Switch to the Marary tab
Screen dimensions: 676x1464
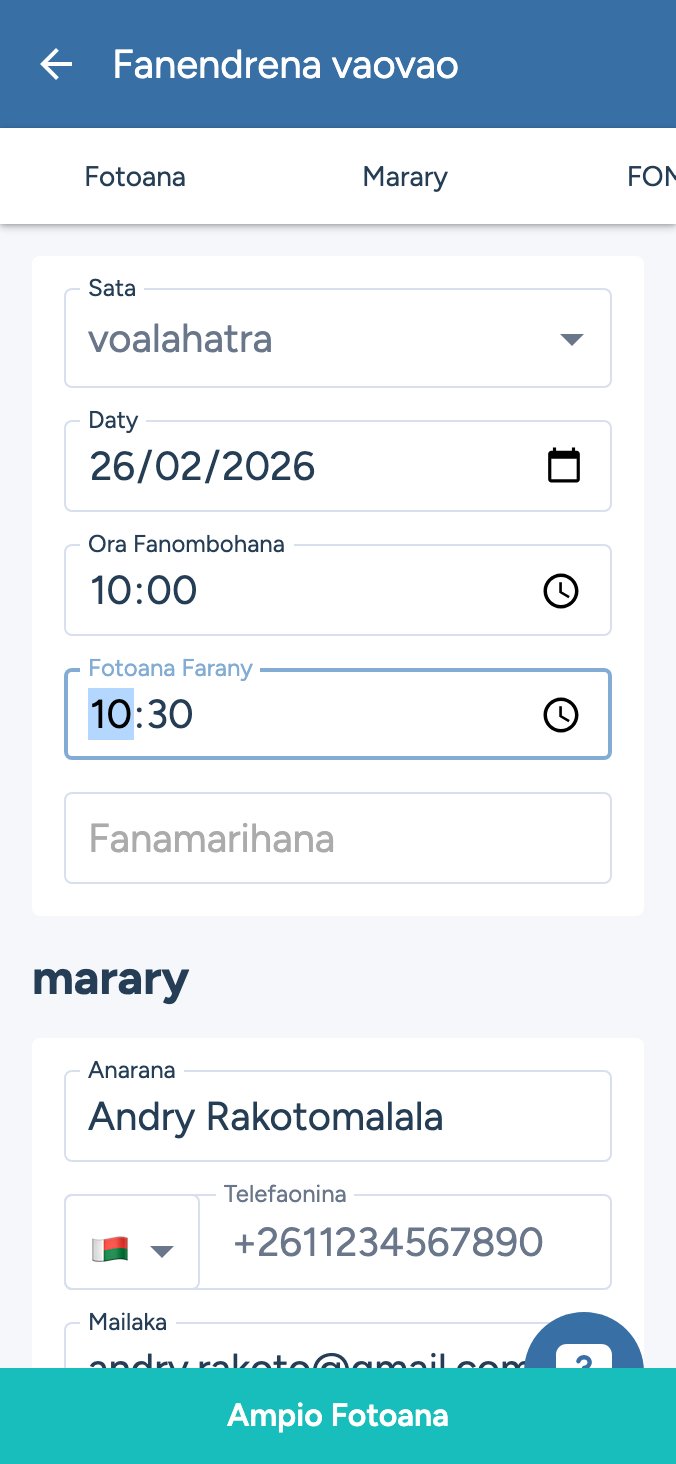[x=405, y=177]
